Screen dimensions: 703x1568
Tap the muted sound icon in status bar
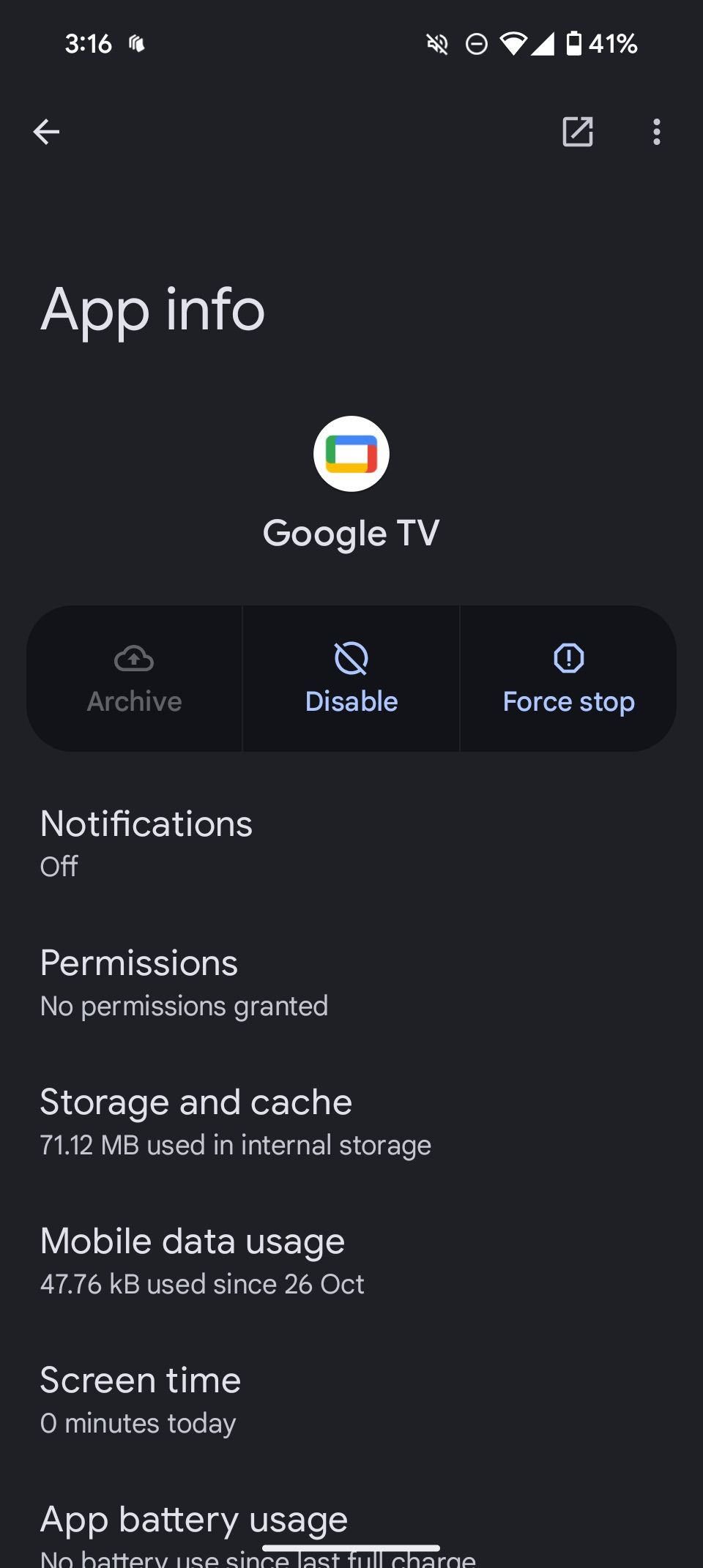436,44
